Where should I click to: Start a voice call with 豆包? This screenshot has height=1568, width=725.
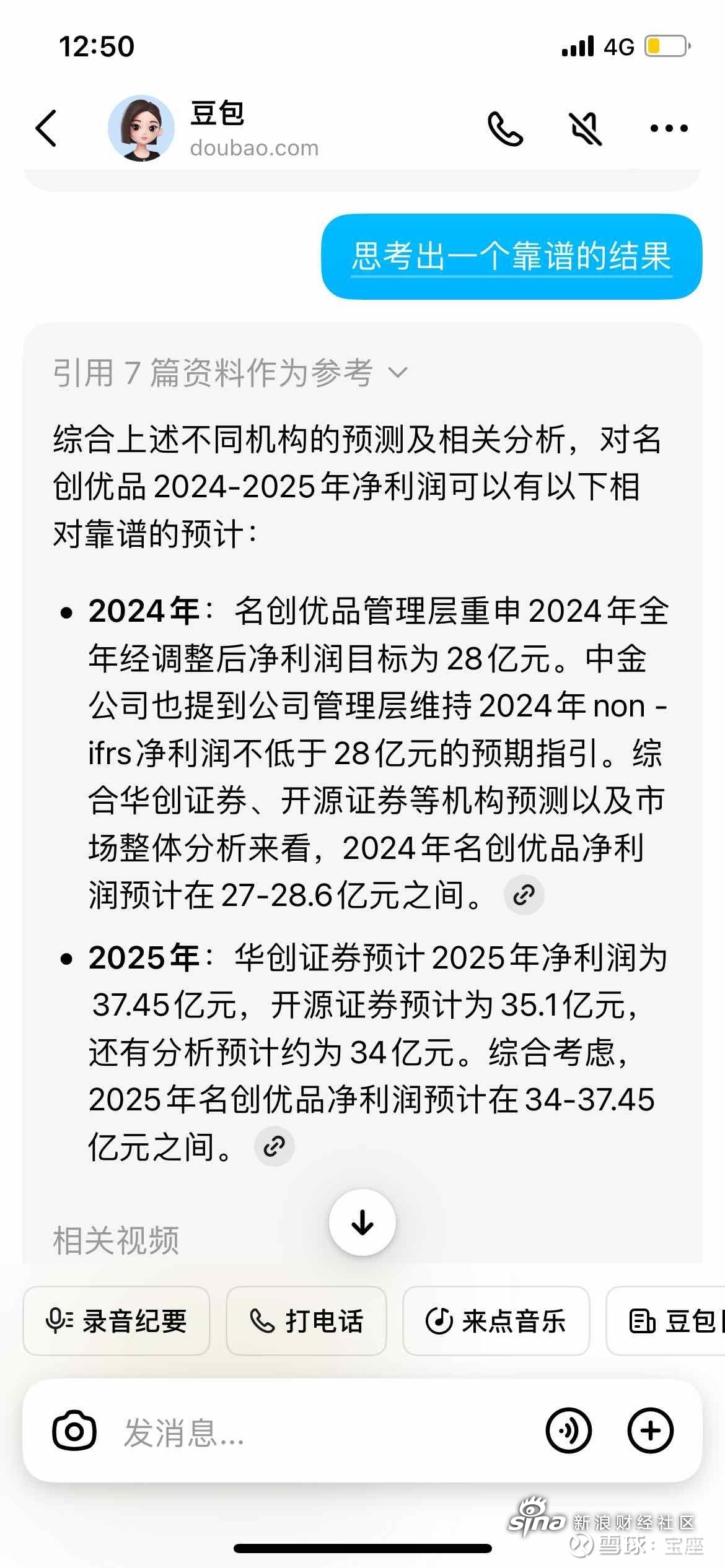505,128
